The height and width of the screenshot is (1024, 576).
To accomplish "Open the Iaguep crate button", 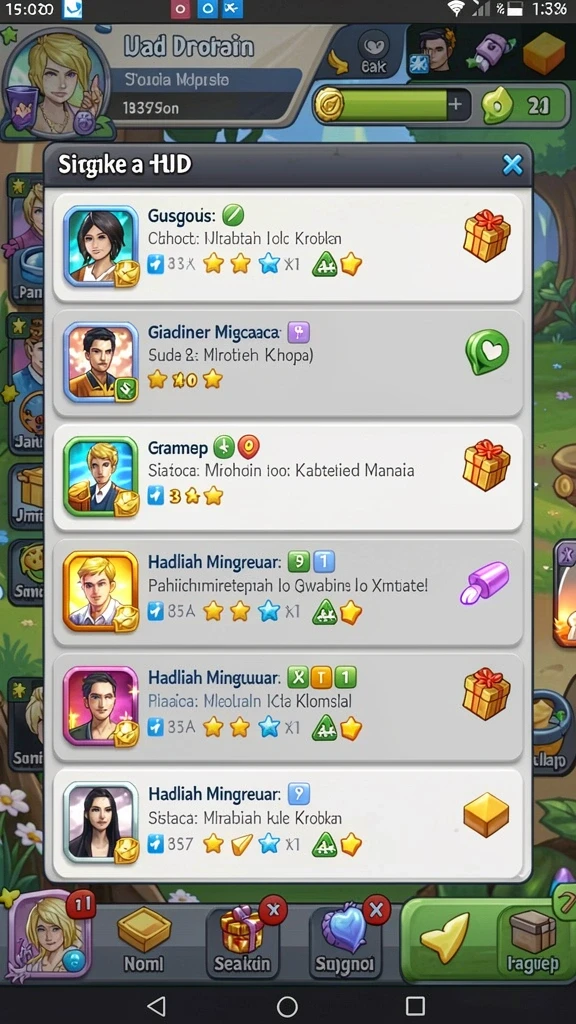I will [534, 940].
